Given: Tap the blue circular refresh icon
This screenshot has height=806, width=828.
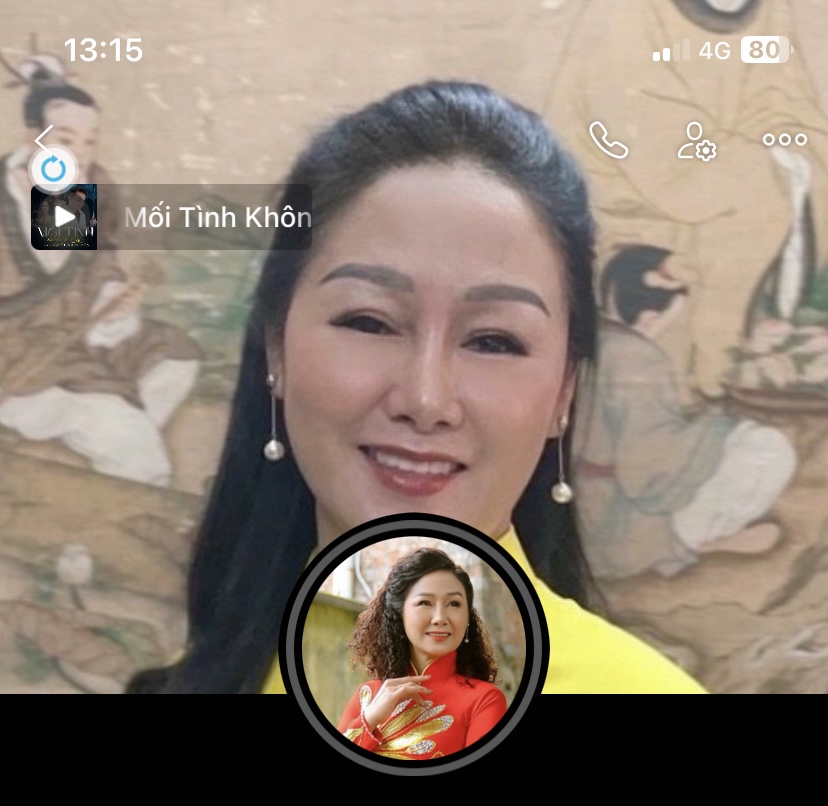Looking at the screenshot, I should (54, 170).
